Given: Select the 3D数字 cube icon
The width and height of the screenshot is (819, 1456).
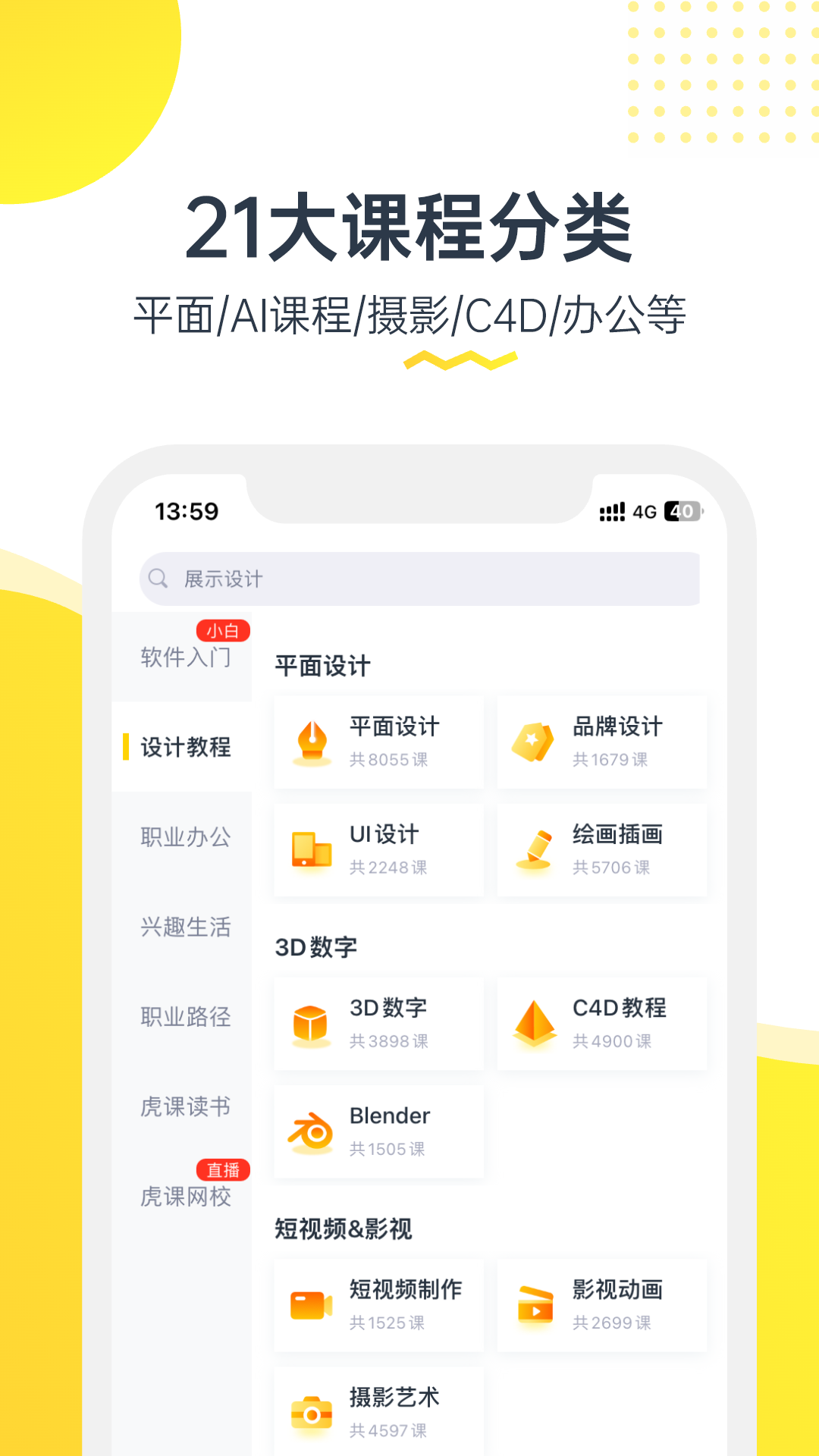Looking at the screenshot, I should 309,1024.
